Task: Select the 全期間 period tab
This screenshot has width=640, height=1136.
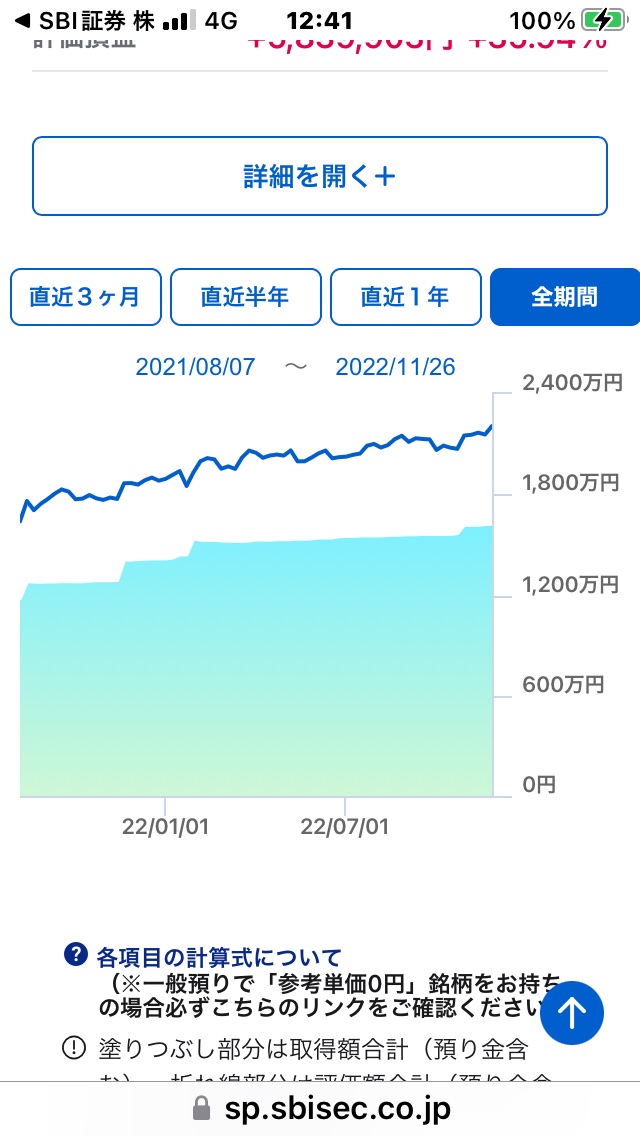Action: (565, 297)
